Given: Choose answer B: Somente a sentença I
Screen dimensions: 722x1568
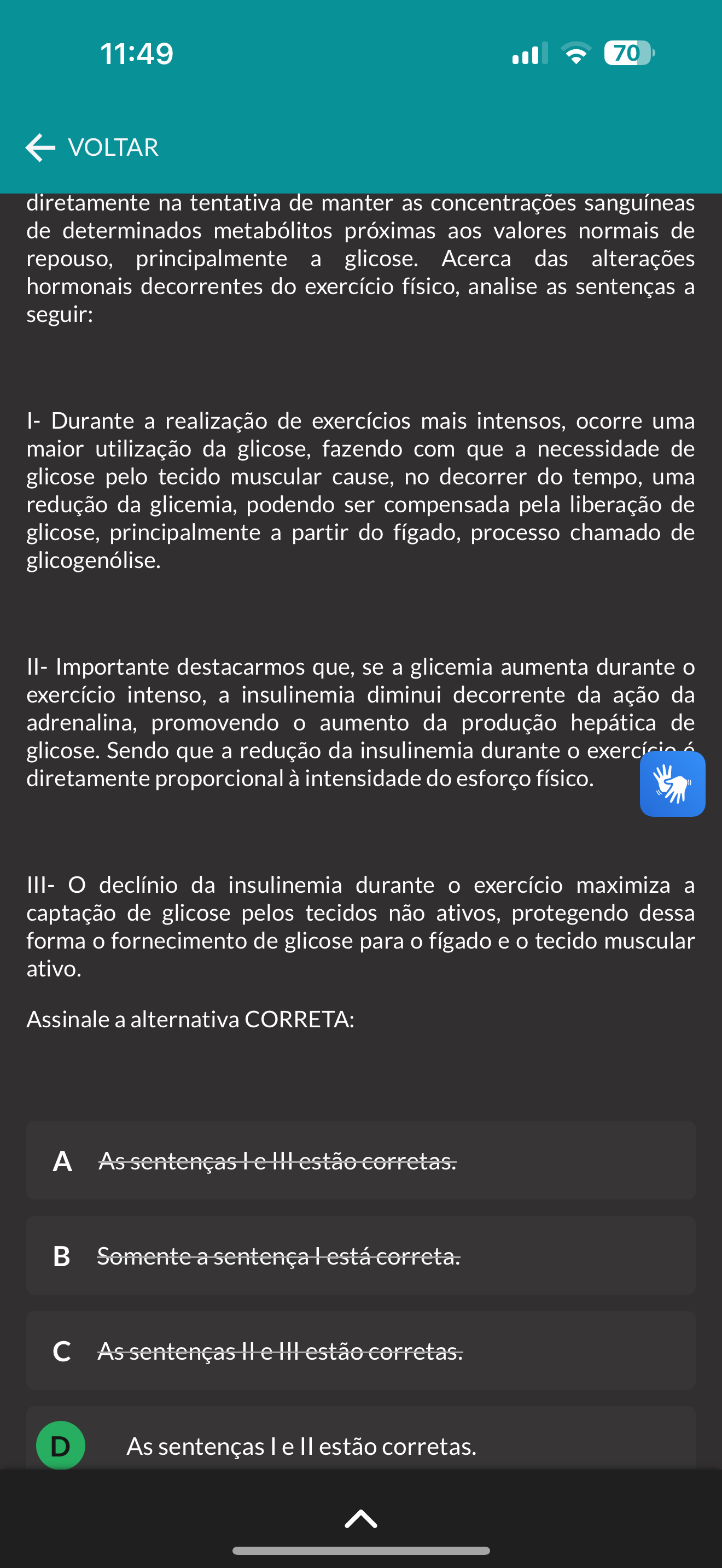Looking at the screenshot, I should tap(360, 1255).
